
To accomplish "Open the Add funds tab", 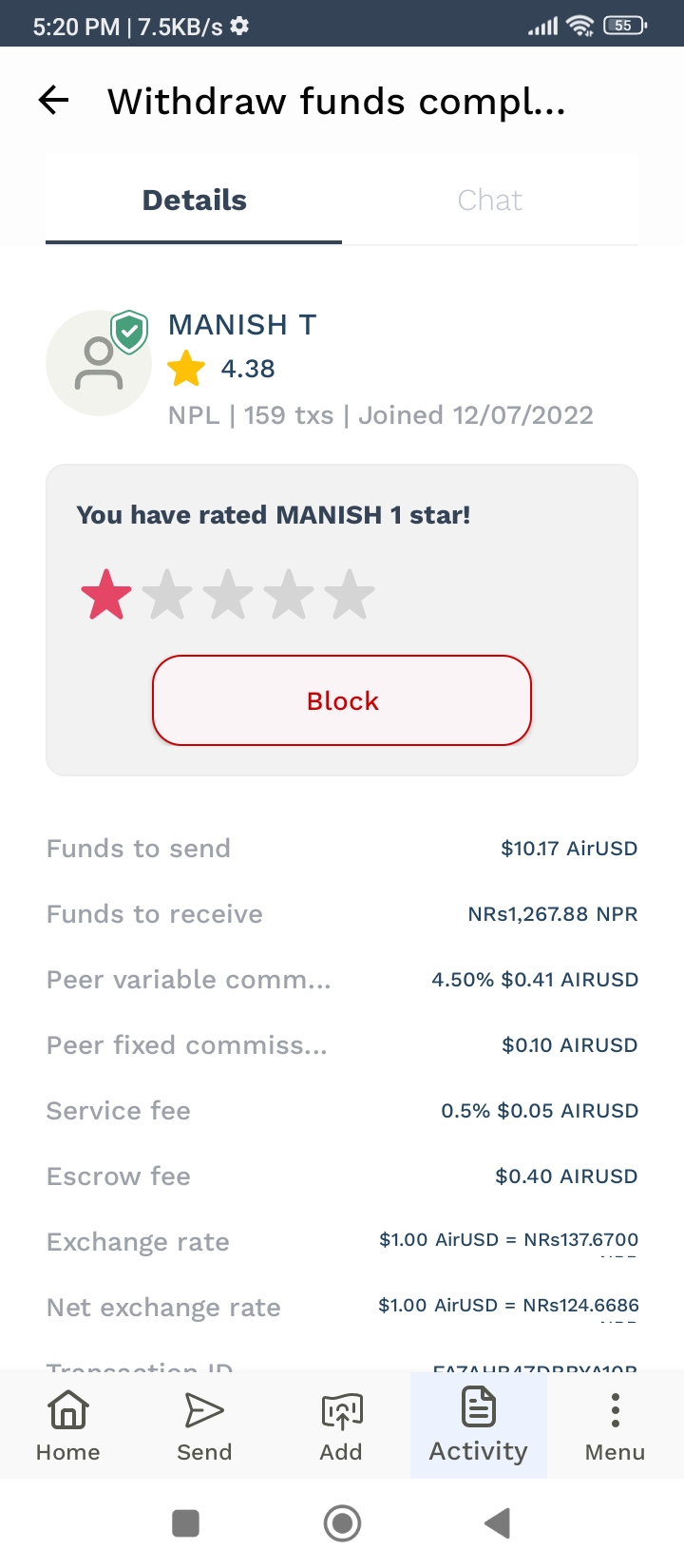I will pos(341,1425).
